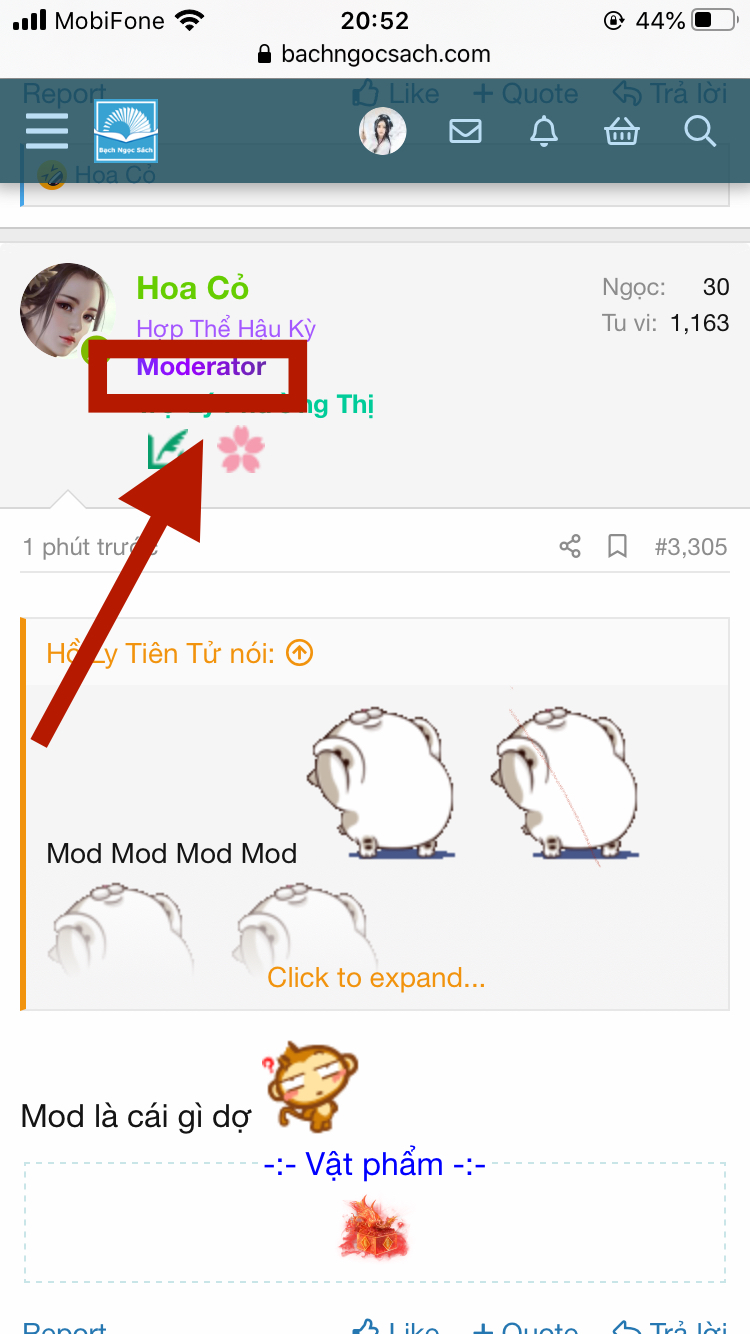Share post #3,305
The width and height of the screenshot is (750, 1334).
point(570,546)
